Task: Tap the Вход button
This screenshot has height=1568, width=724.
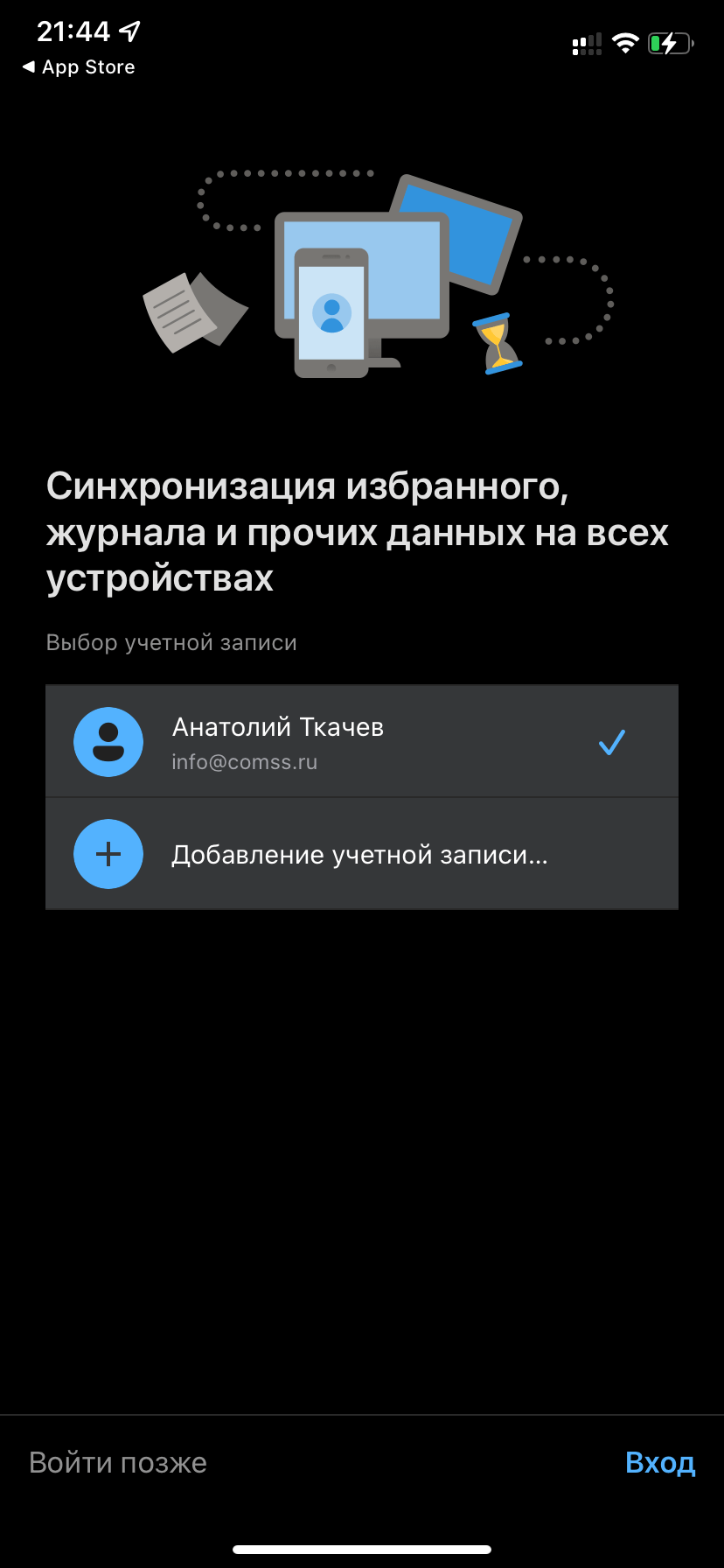Action: [660, 1462]
